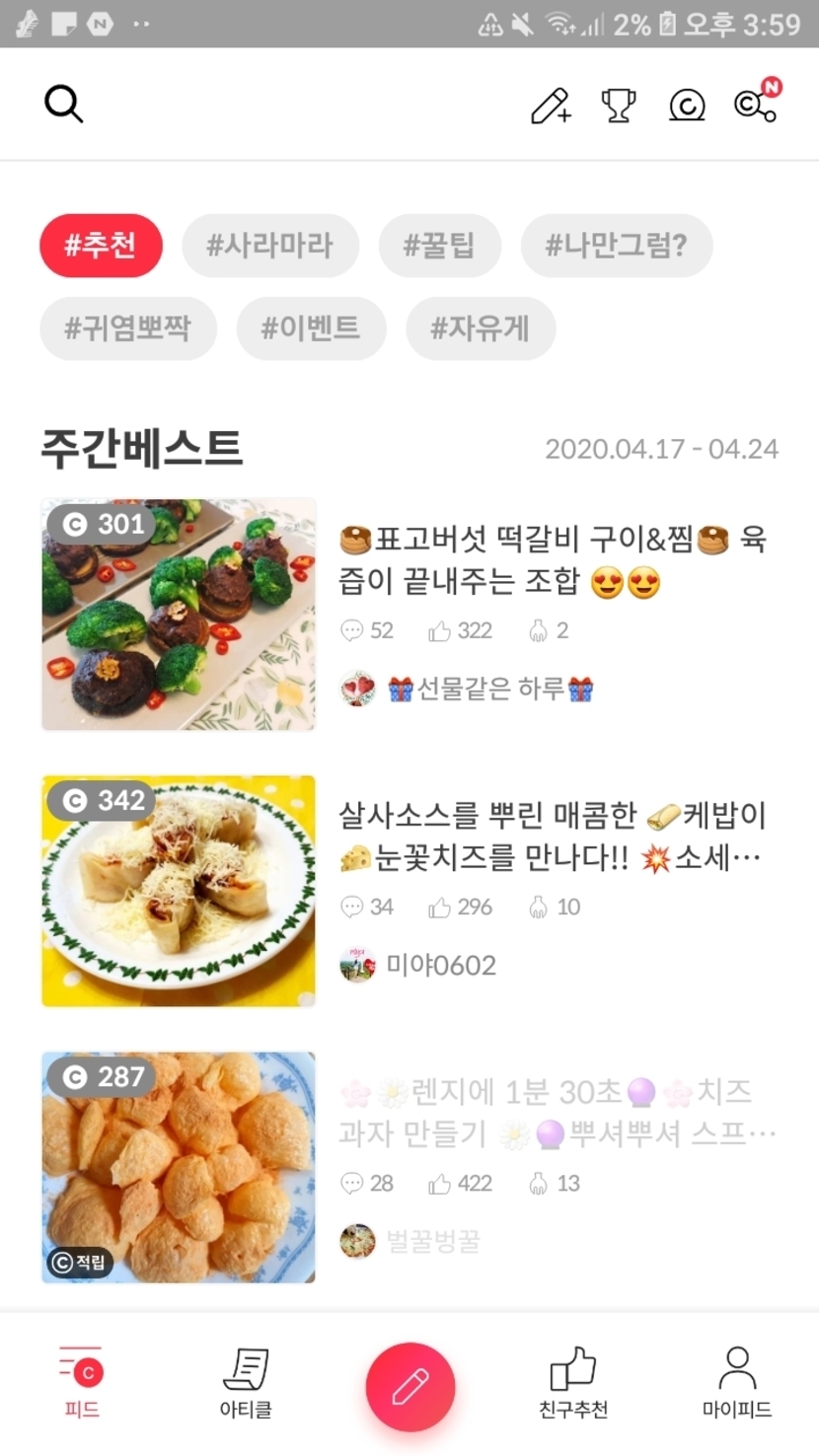Open the search magnifier icon
The height and width of the screenshot is (1456, 819).
[63, 104]
